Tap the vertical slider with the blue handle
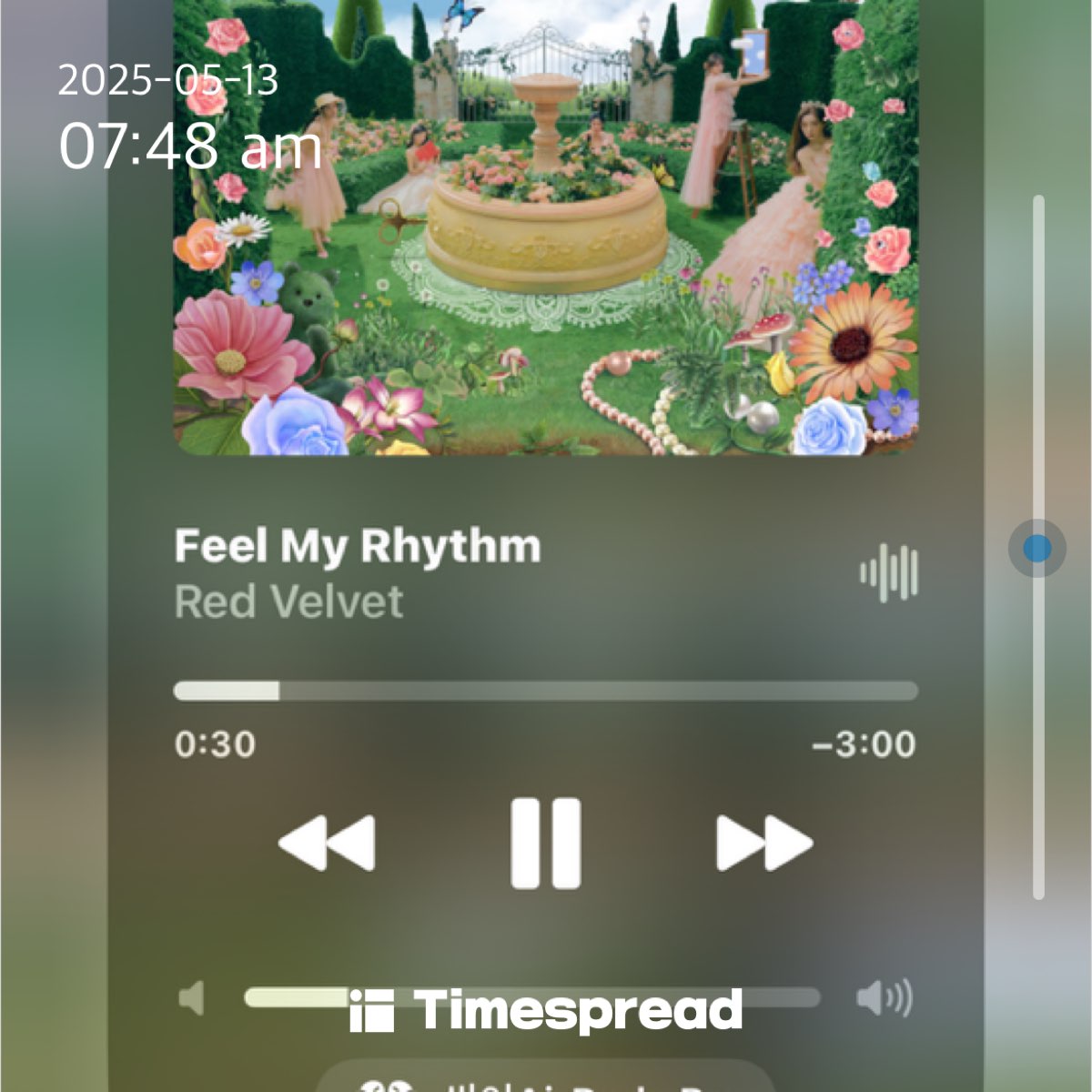The image size is (1092, 1092). (x=1036, y=549)
